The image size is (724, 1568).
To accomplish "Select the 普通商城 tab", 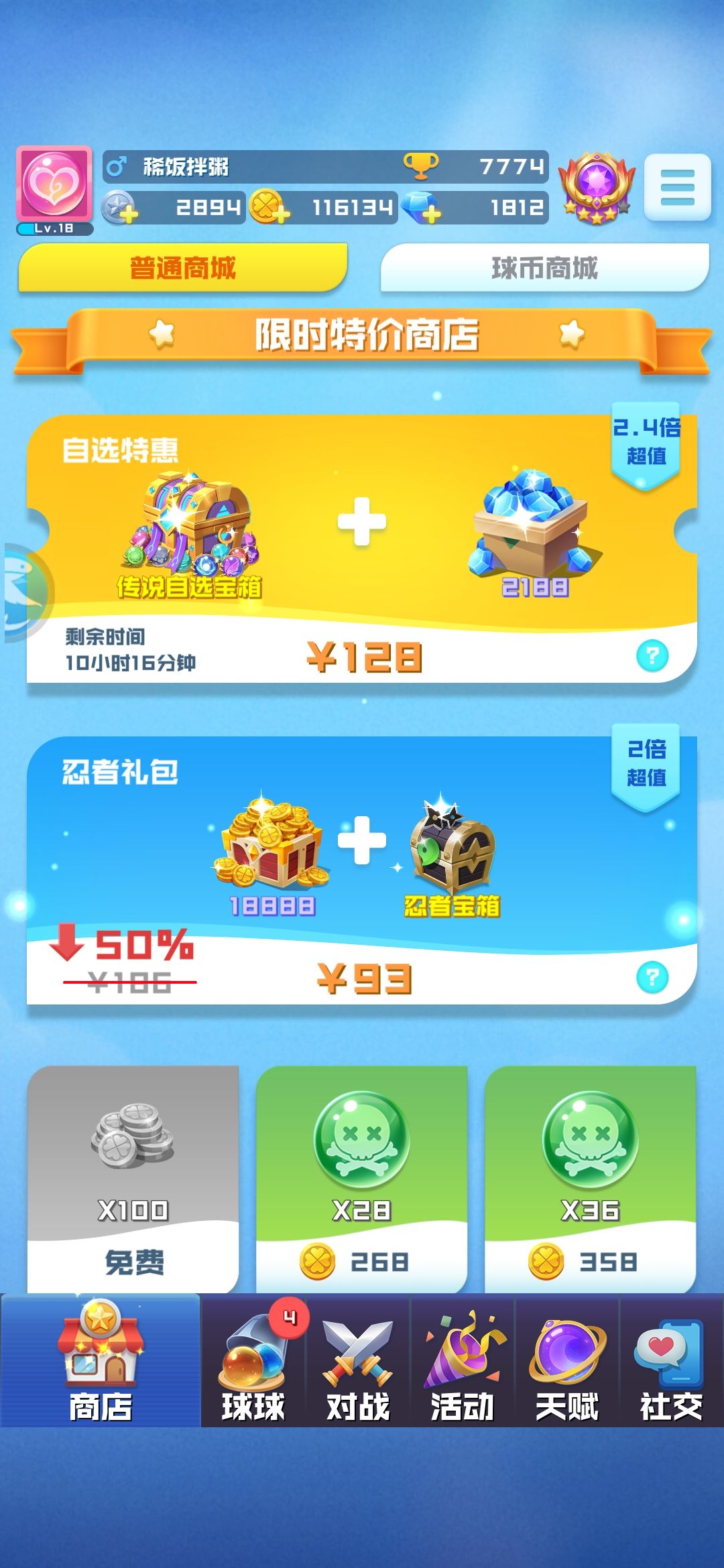I will (182, 267).
